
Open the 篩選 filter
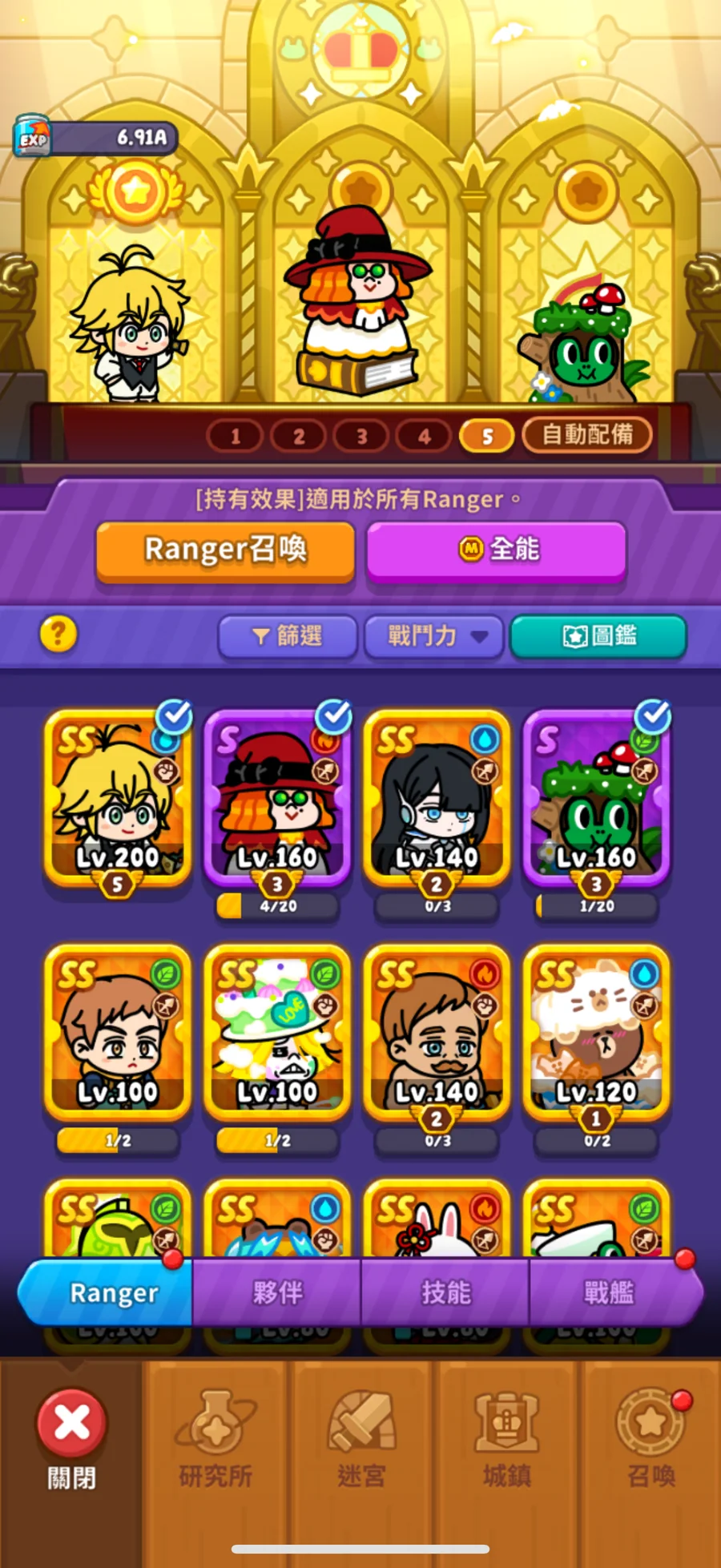coord(288,636)
